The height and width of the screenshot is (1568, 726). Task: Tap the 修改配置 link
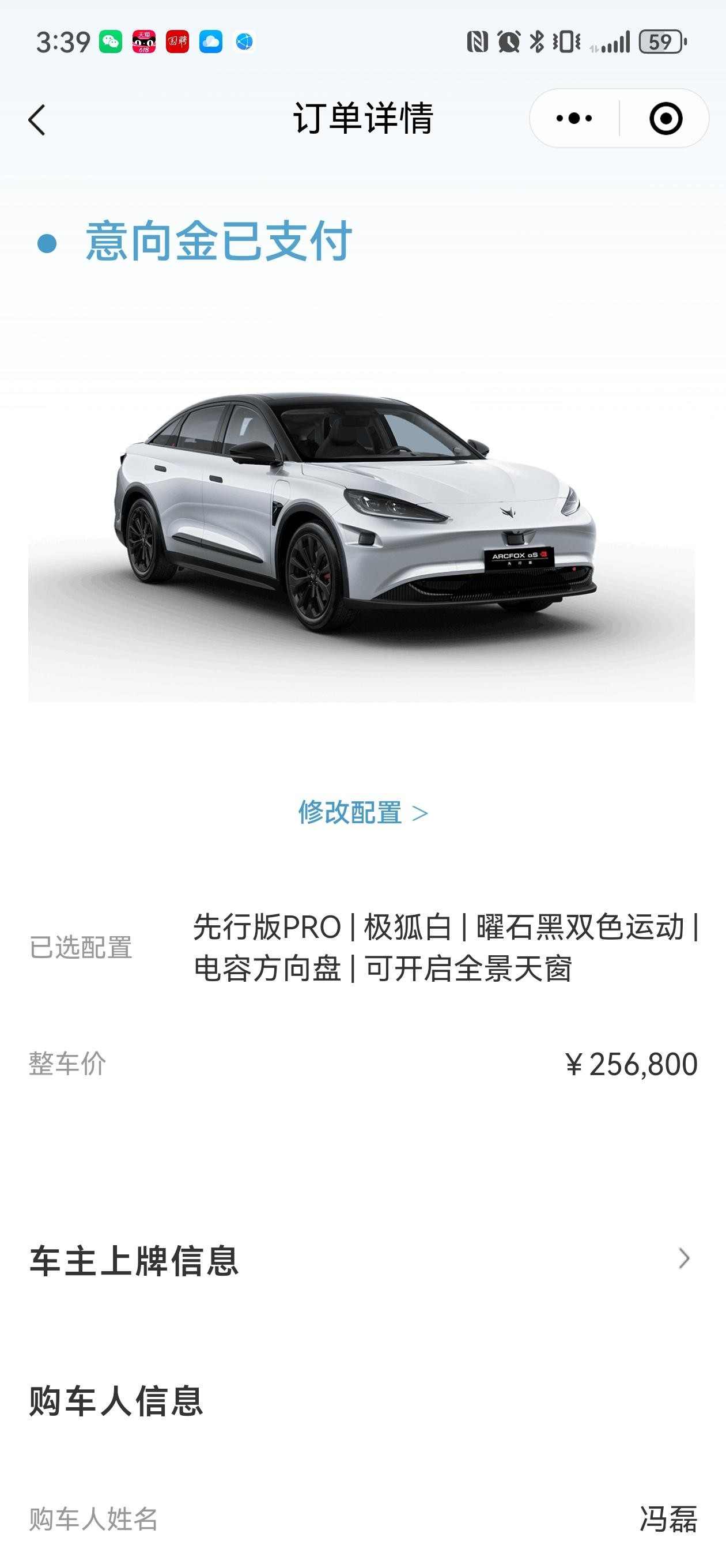click(362, 813)
